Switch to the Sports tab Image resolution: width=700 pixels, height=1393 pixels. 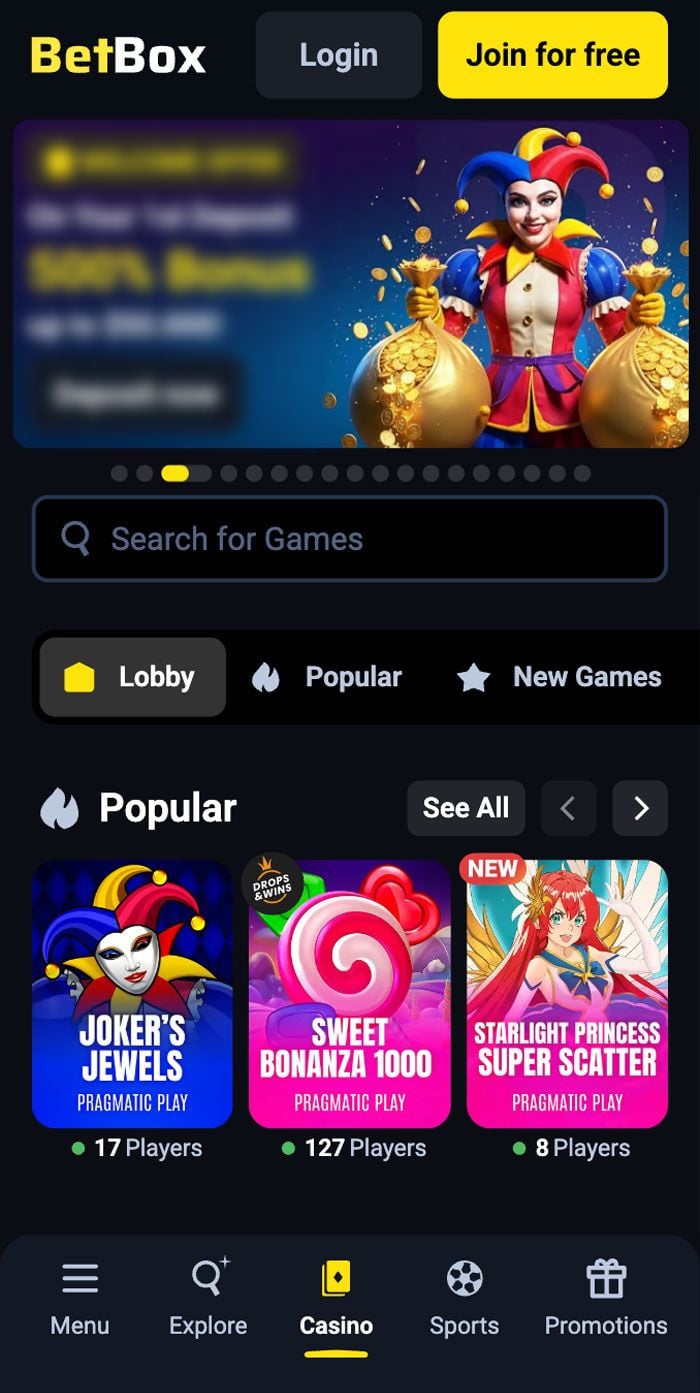[464, 1297]
